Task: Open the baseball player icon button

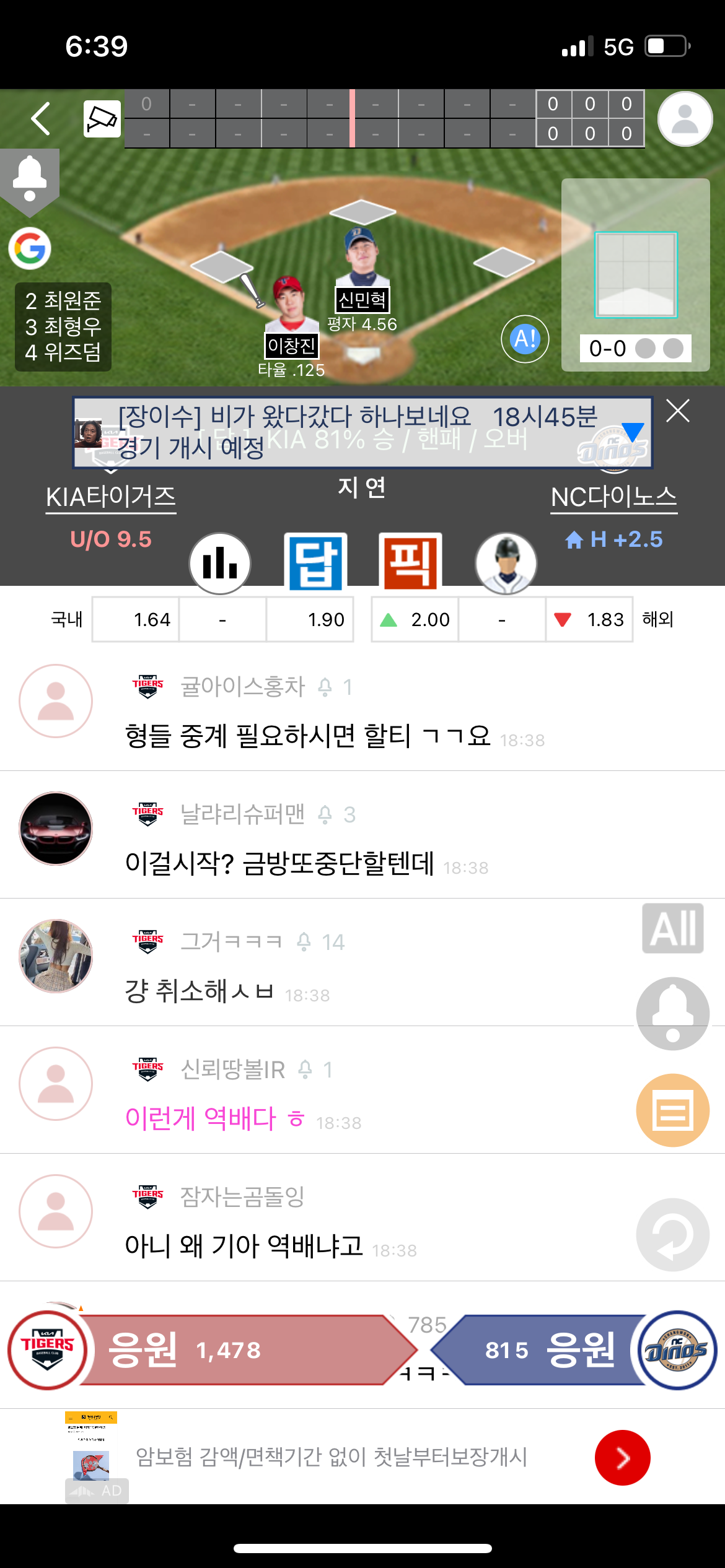Action: [x=506, y=563]
